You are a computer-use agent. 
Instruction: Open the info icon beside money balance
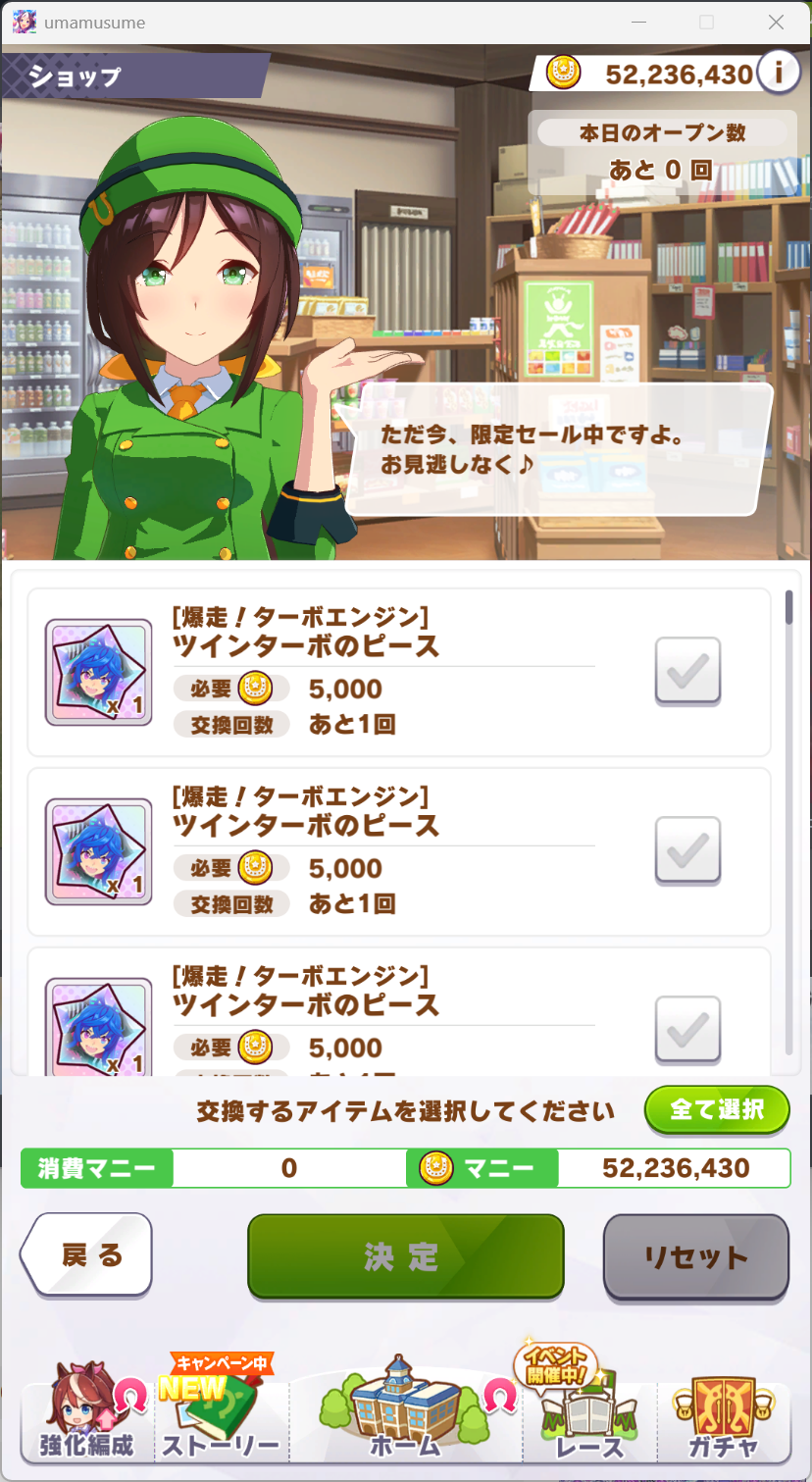coord(779,73)
